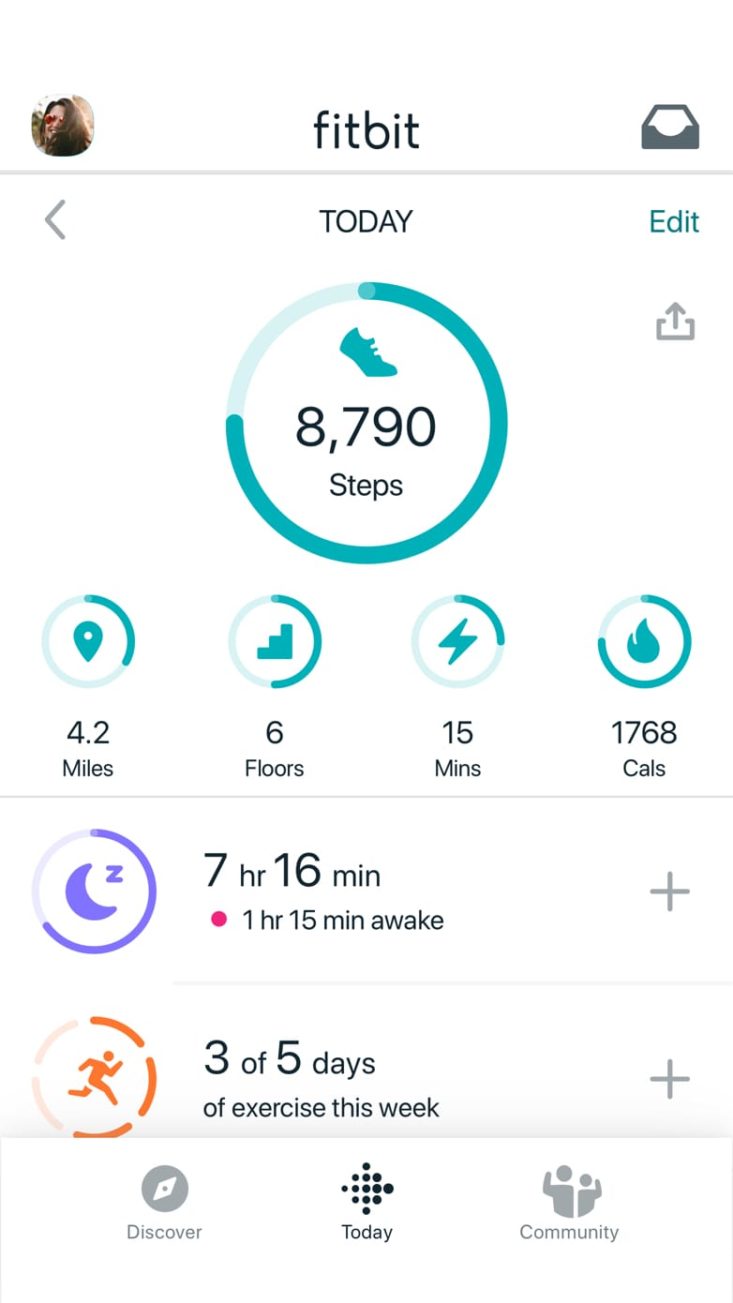Open the previous day with back chevron
Viewport: 733px width, 1303px height.
click(55, 221)
